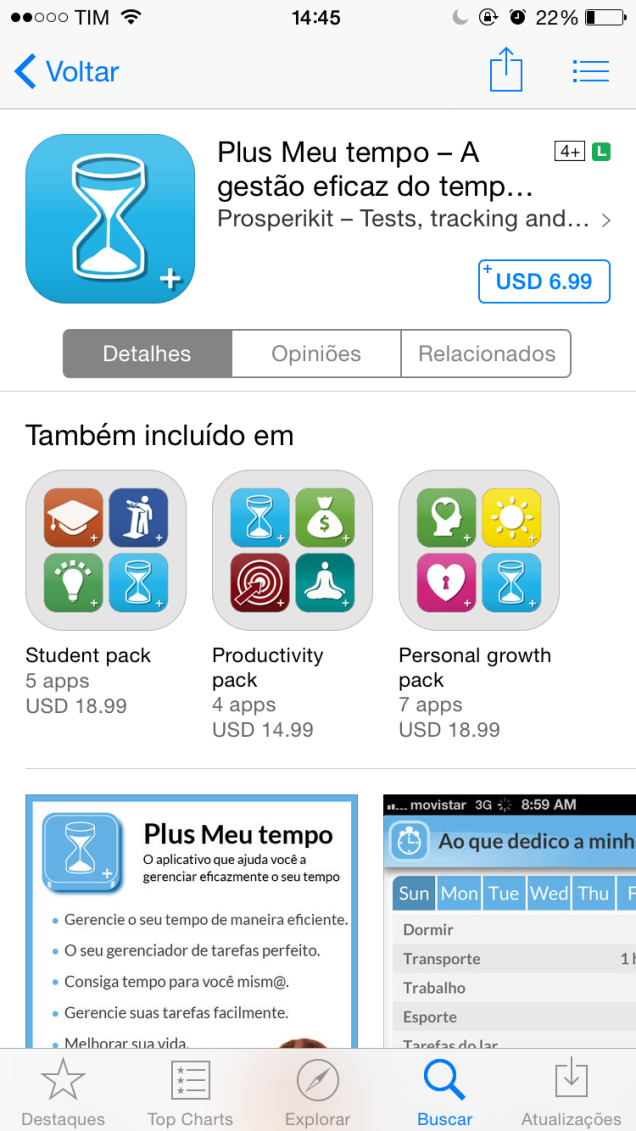The image size is (636, 1131).
Task: Switch to the Relacionados tab
Action: click(486, 354)
